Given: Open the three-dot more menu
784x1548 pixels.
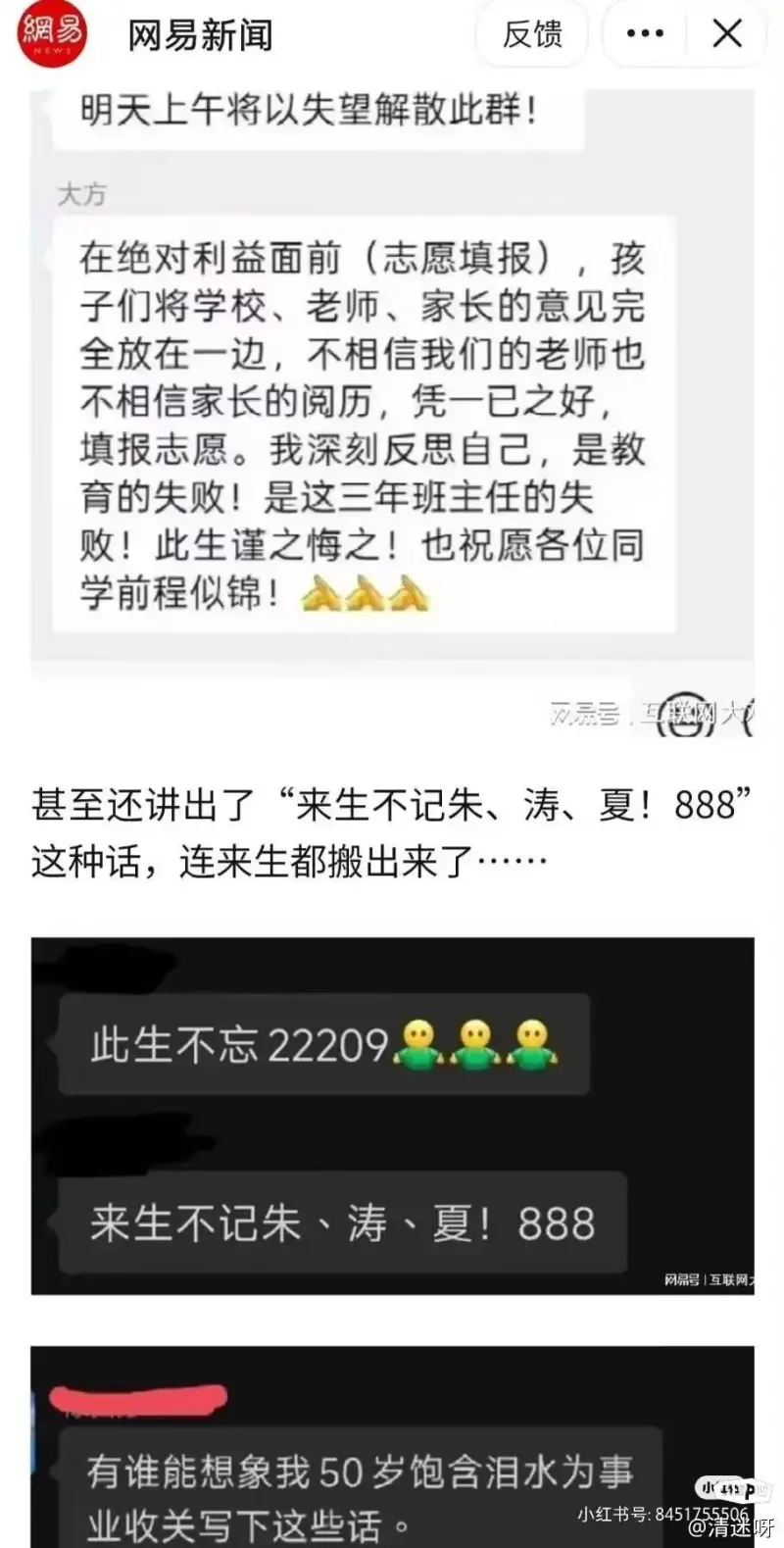Looking at the screenshot, I should pyautogui.click(x=645, y=34).
